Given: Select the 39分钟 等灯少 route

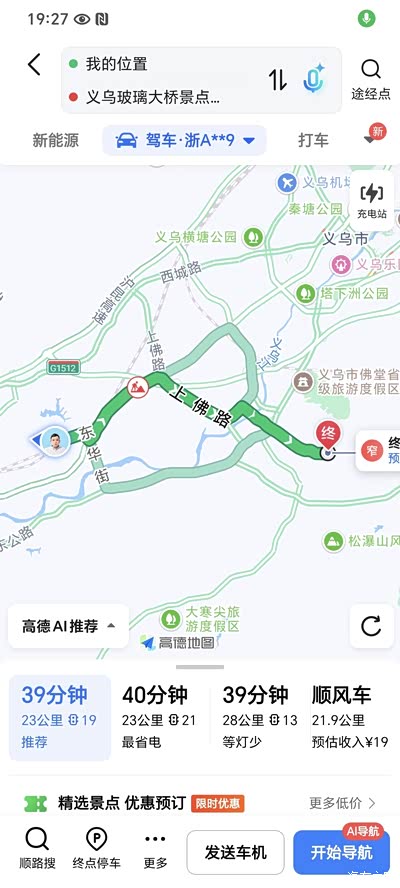Looking at the screenshot, I should click(x=259, y=717).
